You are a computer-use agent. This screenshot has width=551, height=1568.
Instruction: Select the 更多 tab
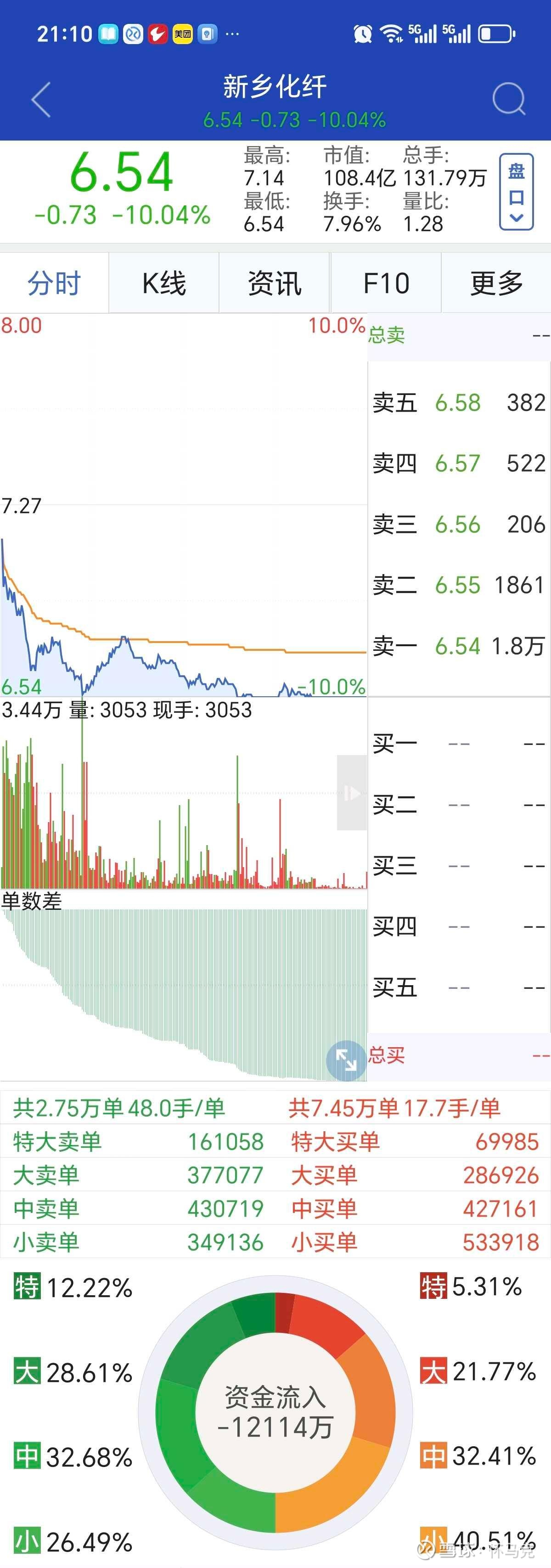tap(496, 284)
